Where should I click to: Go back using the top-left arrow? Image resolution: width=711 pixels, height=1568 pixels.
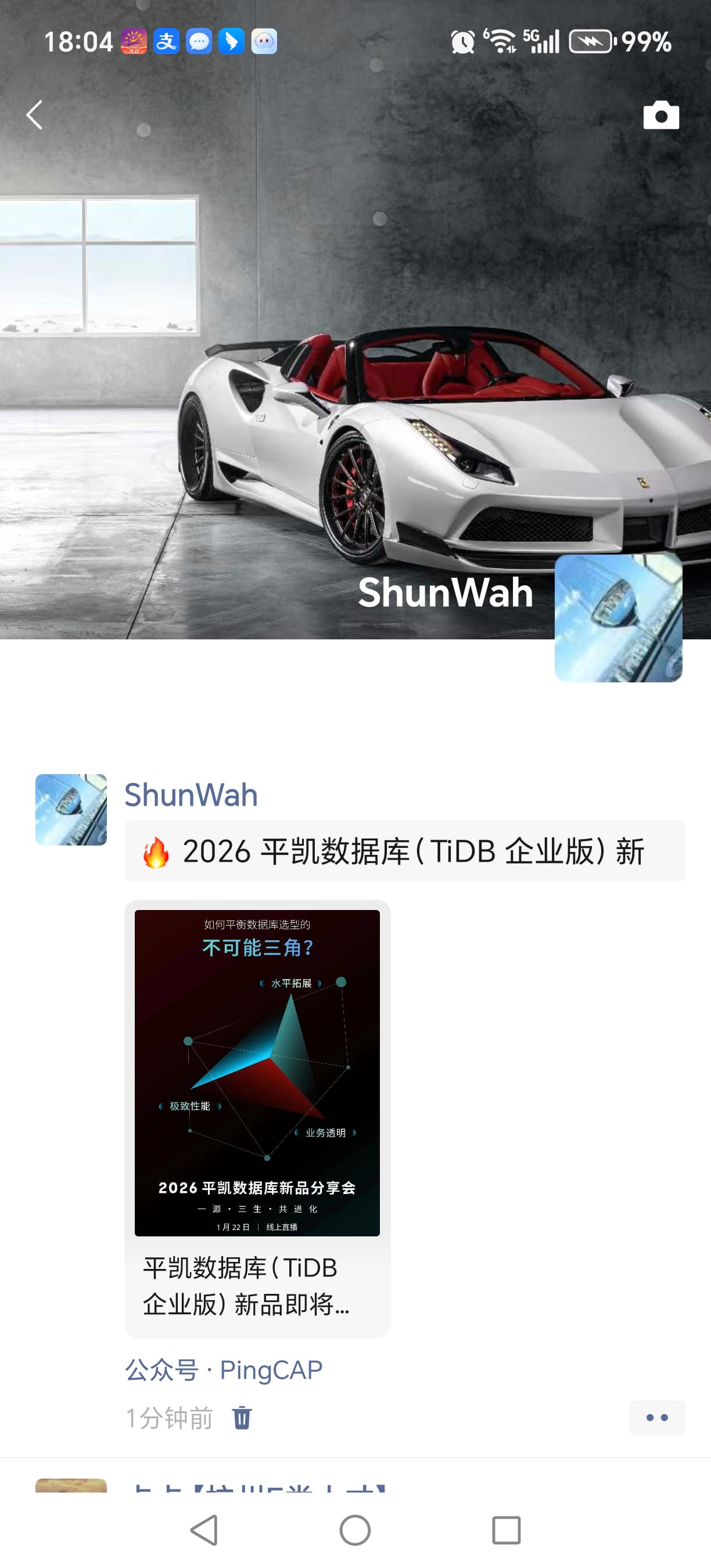pyautogui.click(x=35, y=115)
